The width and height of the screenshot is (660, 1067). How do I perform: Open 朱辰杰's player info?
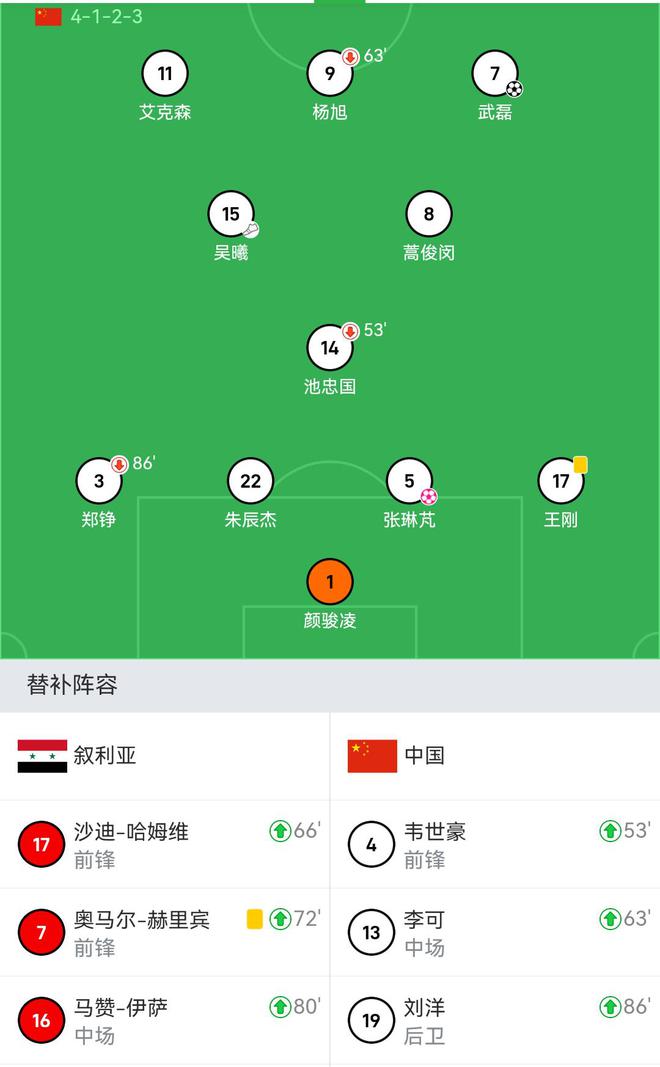(x=250, y=482)
